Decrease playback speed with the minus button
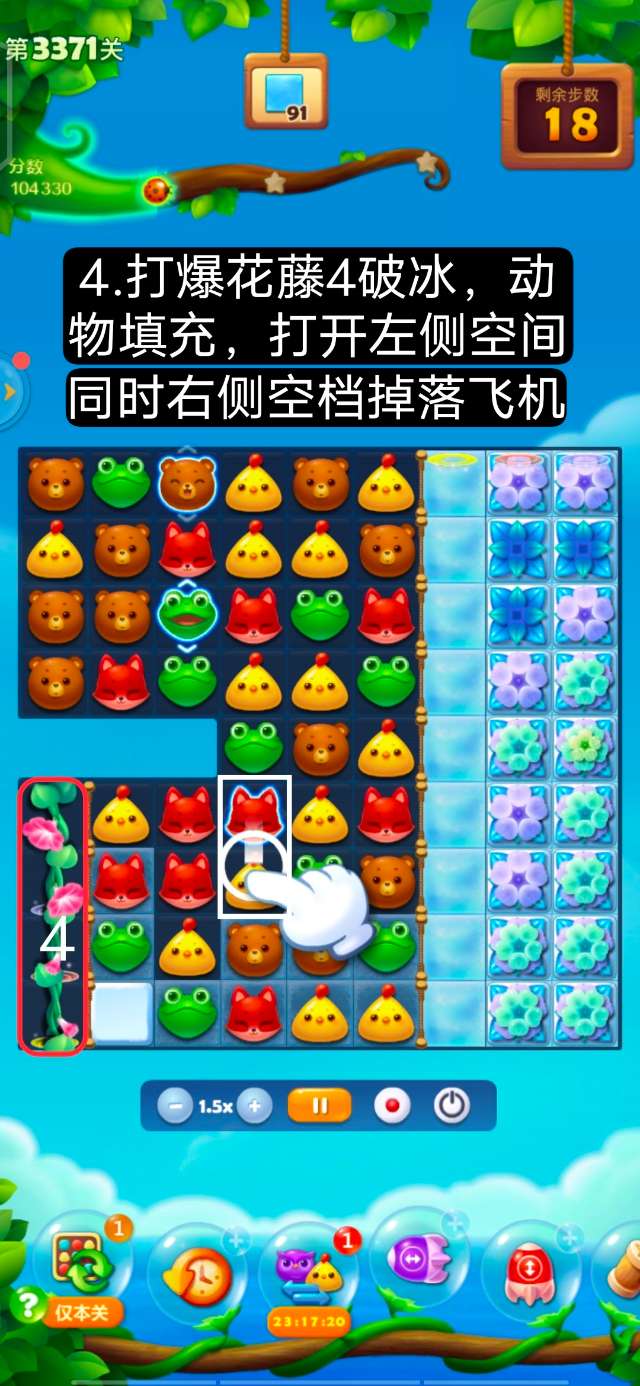 pyautogui.click(x=175, y=1106)
